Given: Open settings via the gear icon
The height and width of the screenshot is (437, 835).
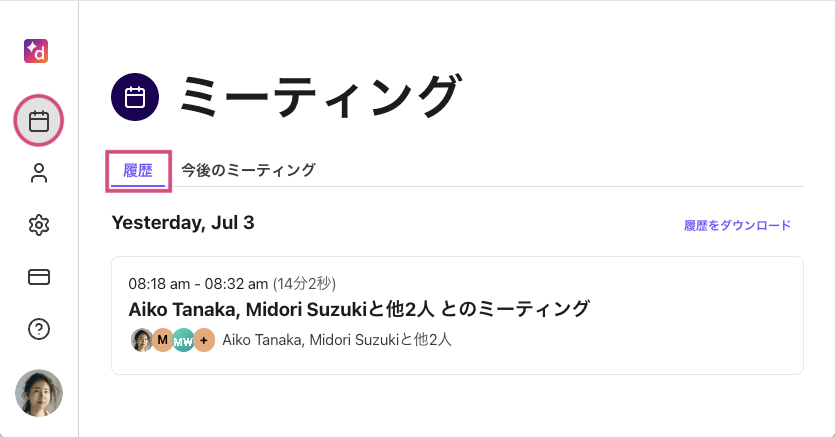Looking at the screenshot, I should click(x=39, y=226).
